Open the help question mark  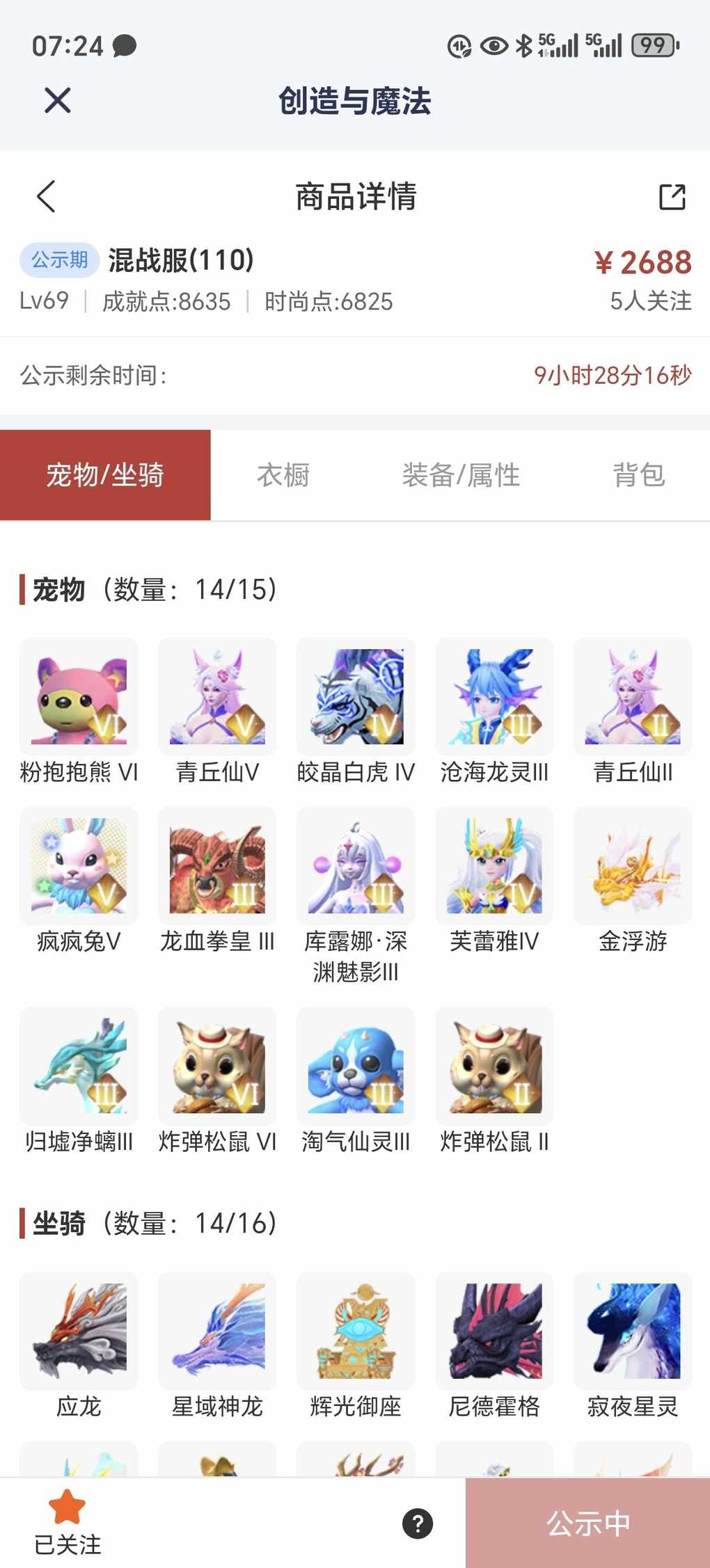click(418, 1523)
